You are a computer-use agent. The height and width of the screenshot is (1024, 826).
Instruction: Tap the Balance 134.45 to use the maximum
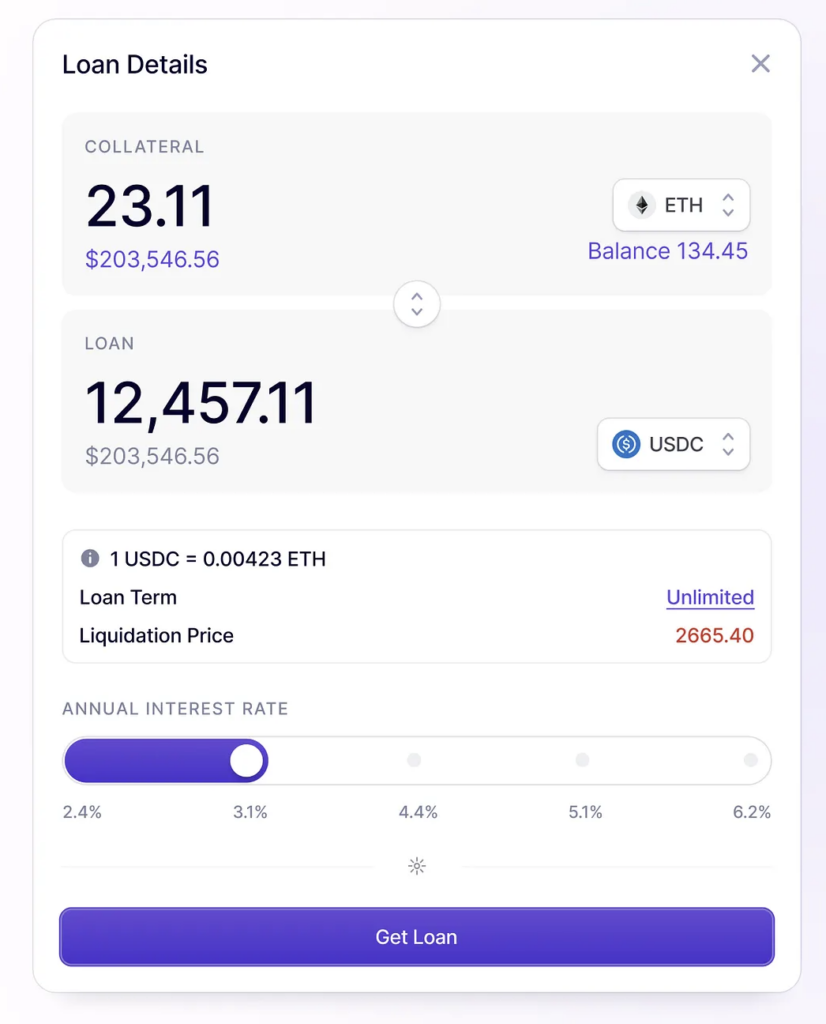pyautogui.click(x=667, y=251)
